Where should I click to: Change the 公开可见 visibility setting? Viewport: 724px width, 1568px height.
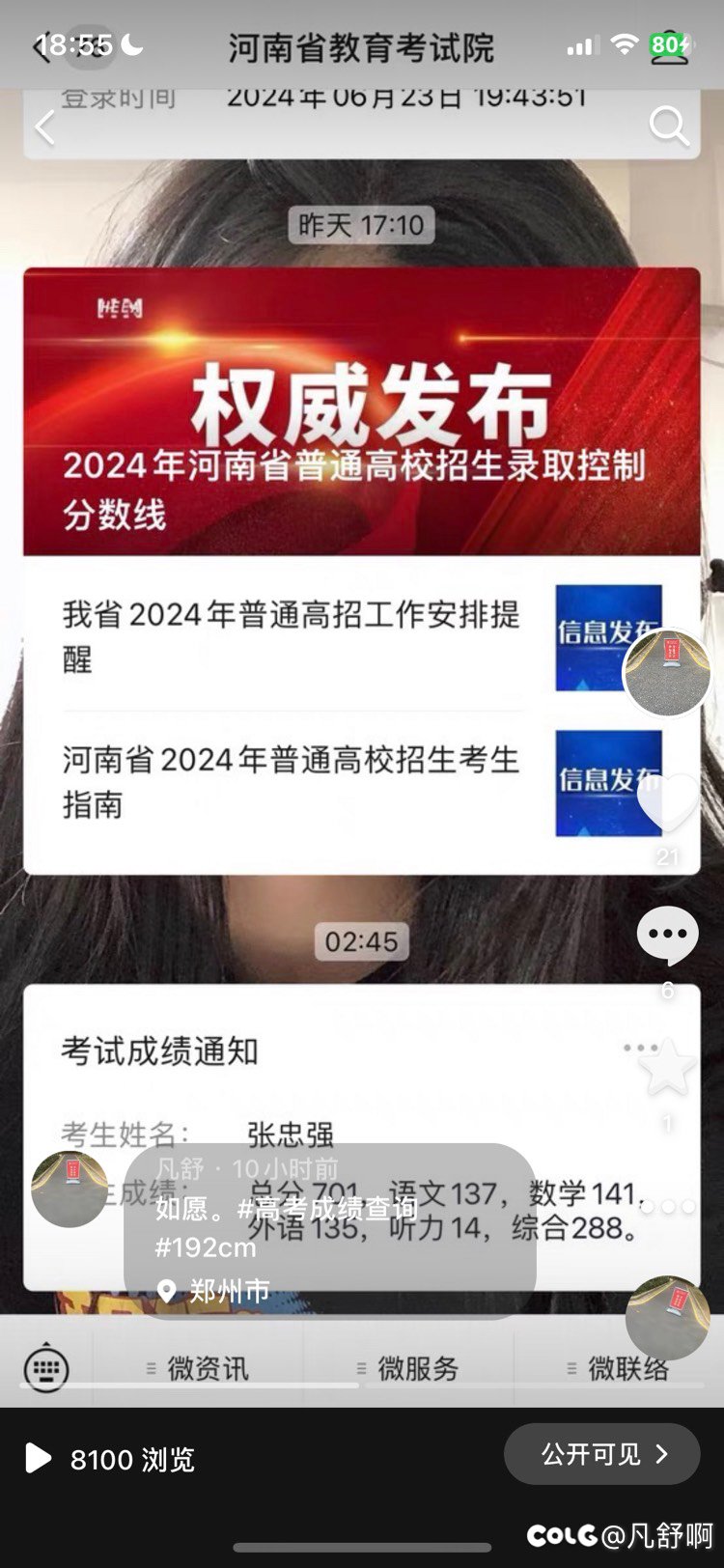tap(601, 1454)
